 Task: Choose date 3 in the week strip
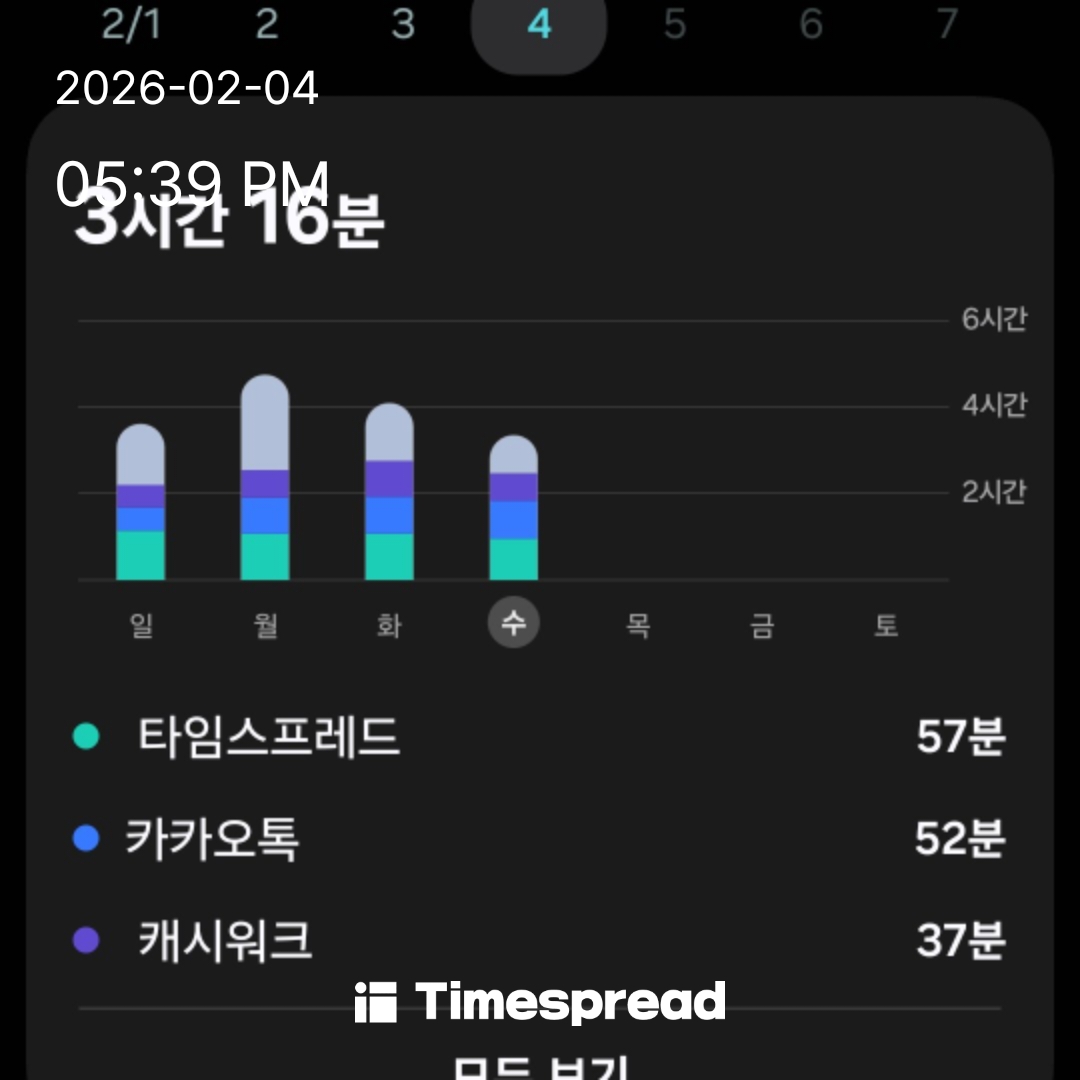click(402, 24)
